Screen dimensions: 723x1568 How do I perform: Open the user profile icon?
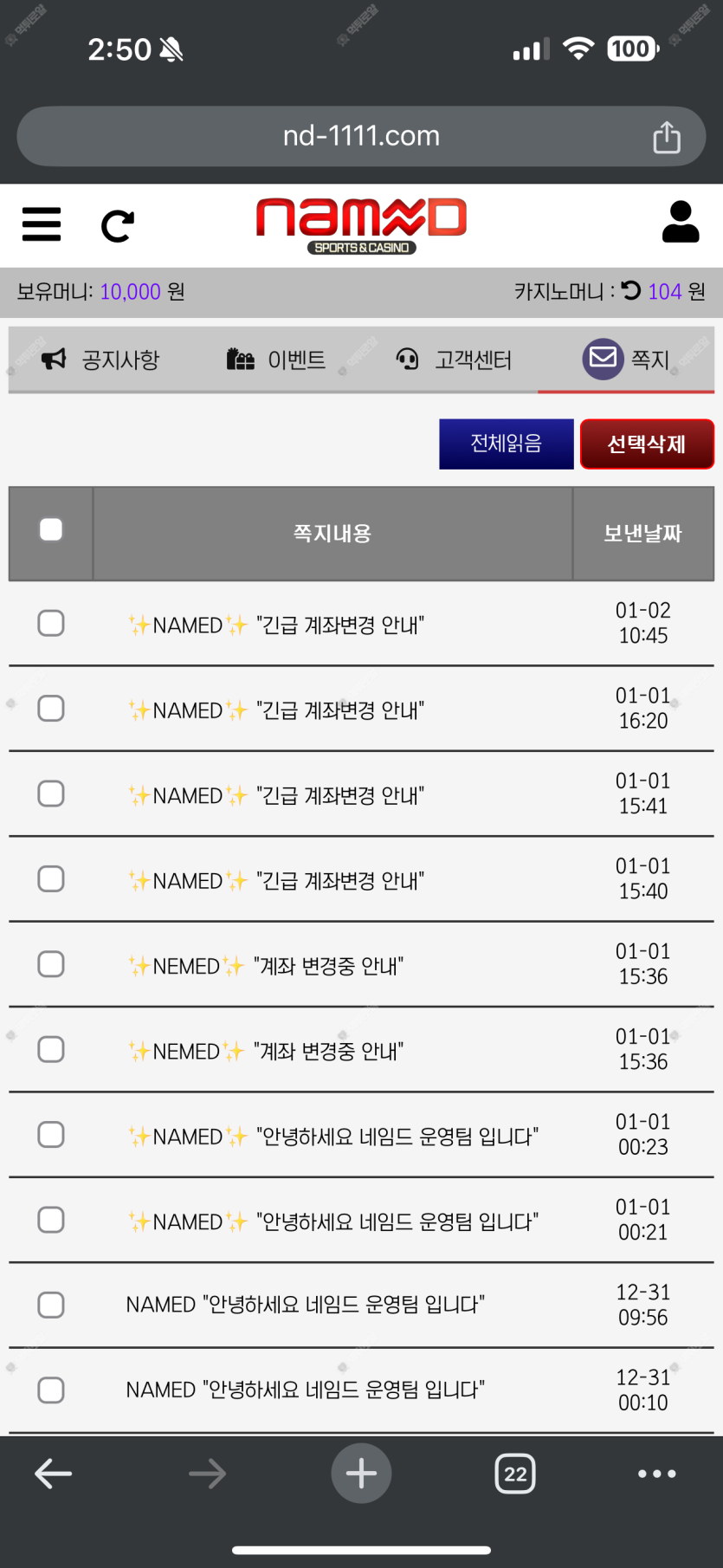tap(681, 222)
